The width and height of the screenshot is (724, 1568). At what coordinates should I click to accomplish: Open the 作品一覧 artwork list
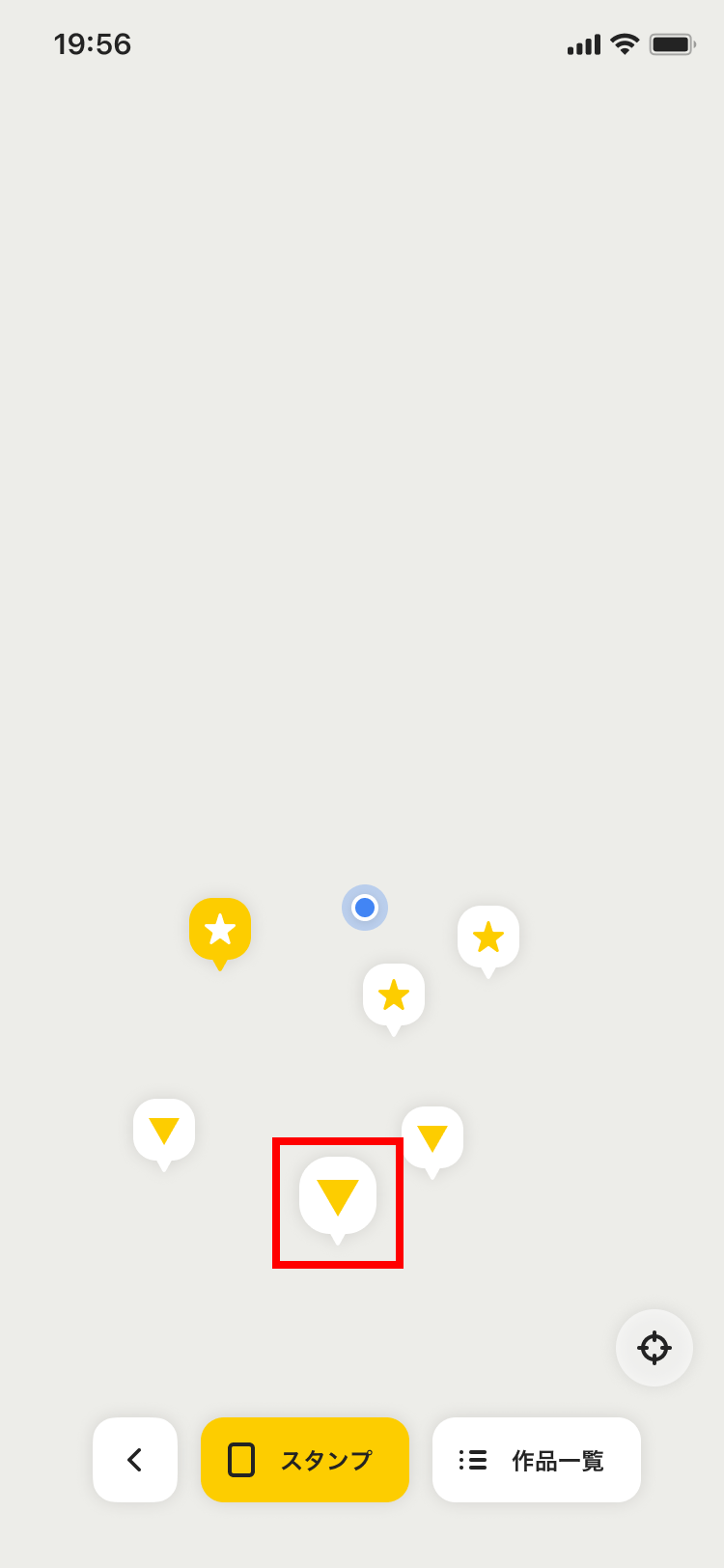[537, 1459]
